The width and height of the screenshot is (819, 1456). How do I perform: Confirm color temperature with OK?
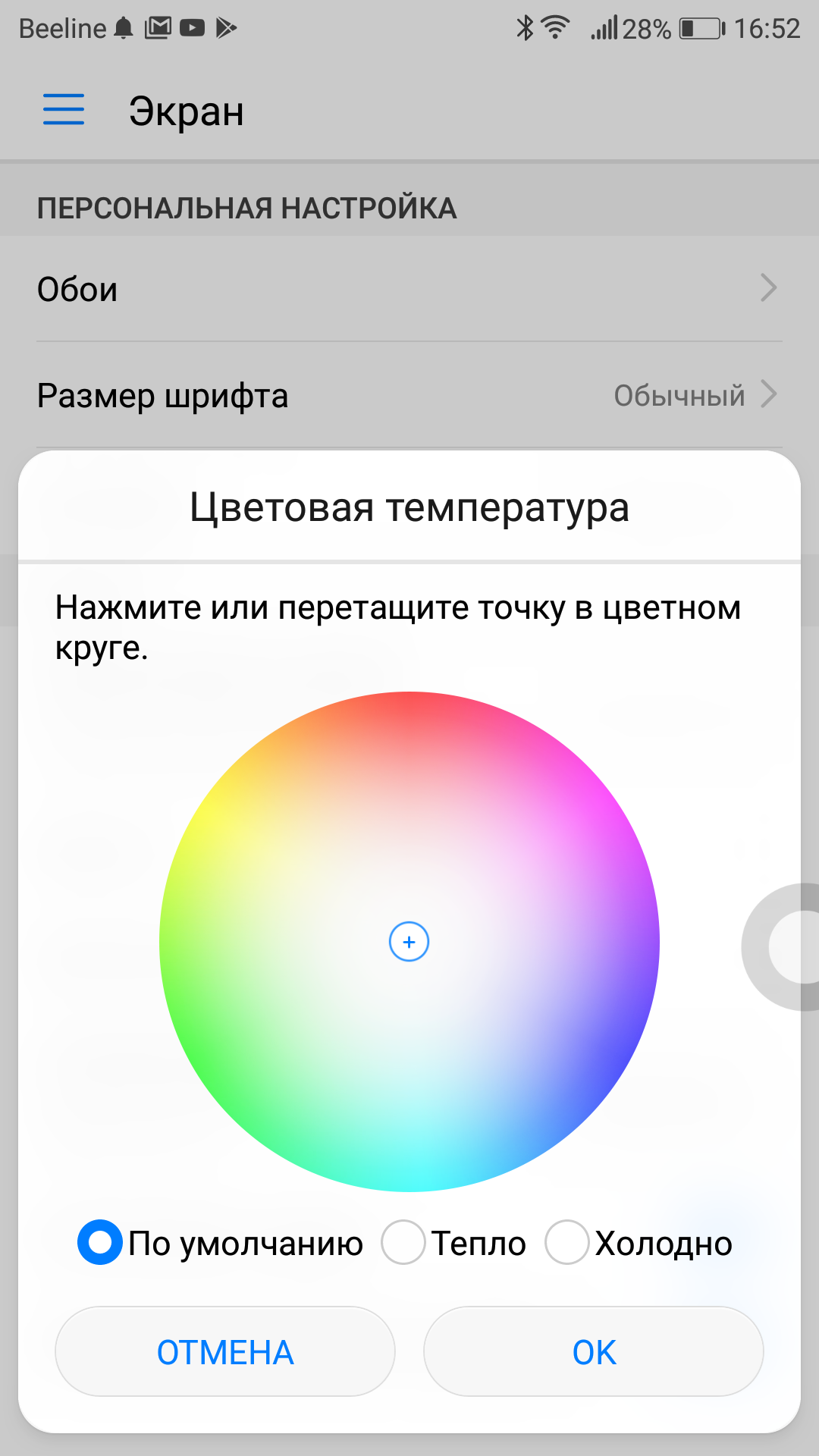594,1352
